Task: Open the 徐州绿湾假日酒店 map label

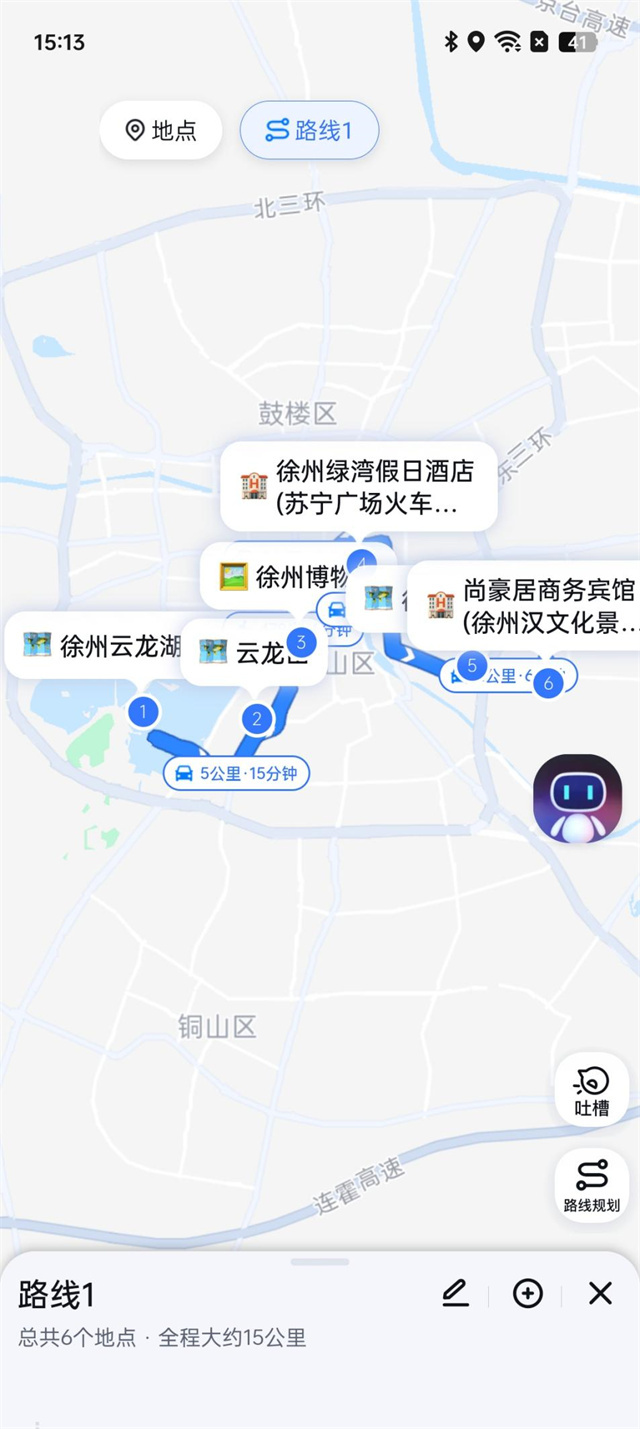Action: click(x=359, y=486)
